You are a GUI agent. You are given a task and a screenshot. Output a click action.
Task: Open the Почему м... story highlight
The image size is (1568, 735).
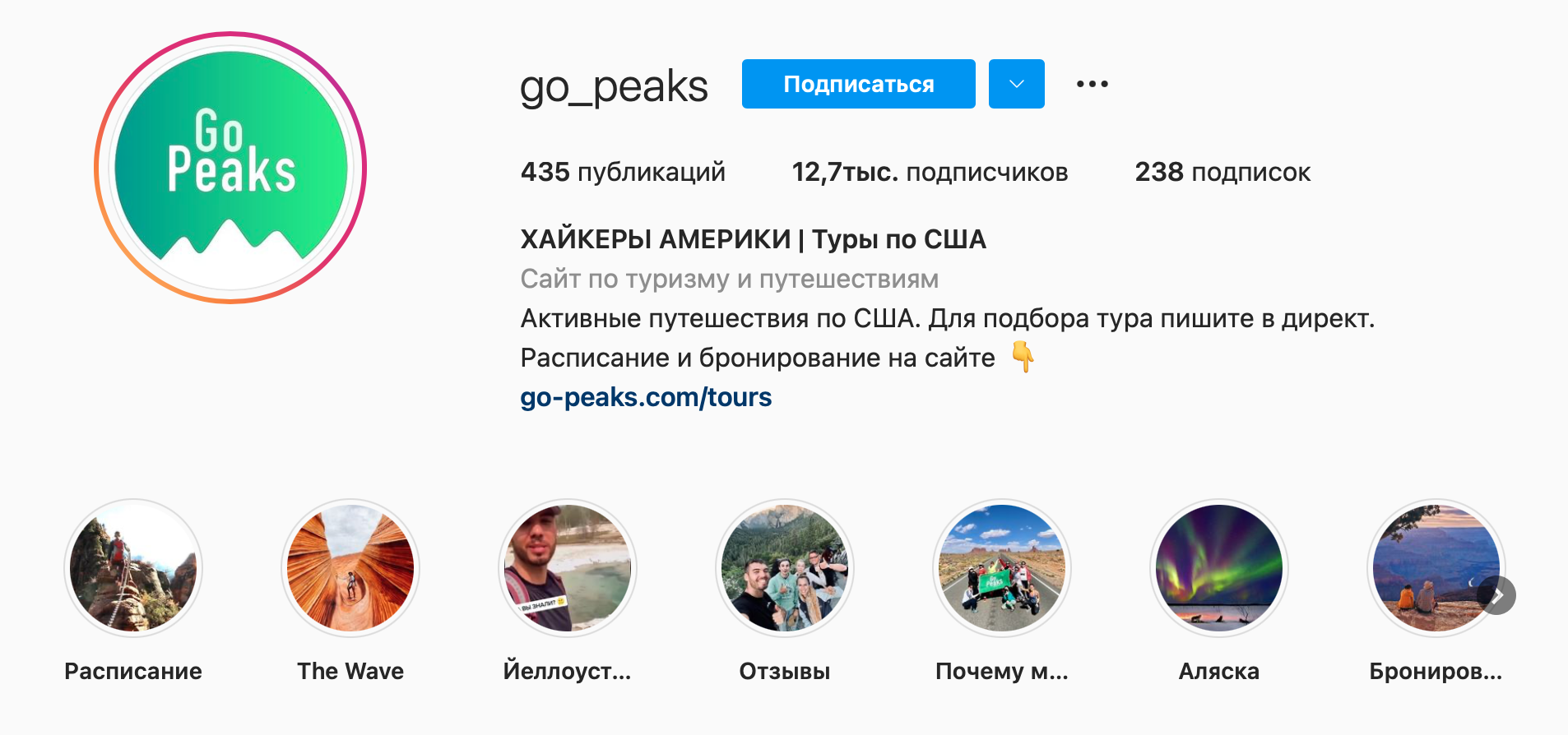1002,568
